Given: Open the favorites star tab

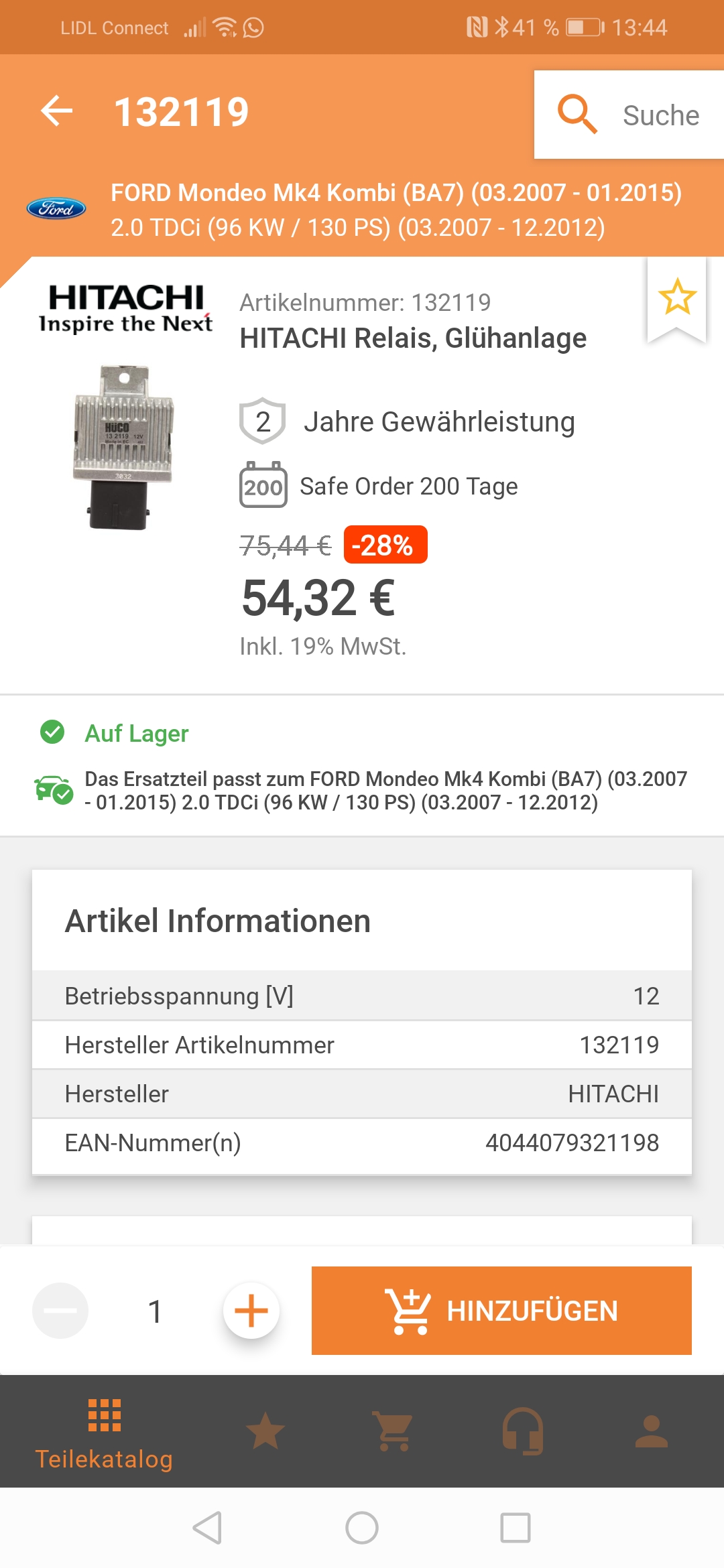Looking at the screenshot, I should pos(265,1431).
